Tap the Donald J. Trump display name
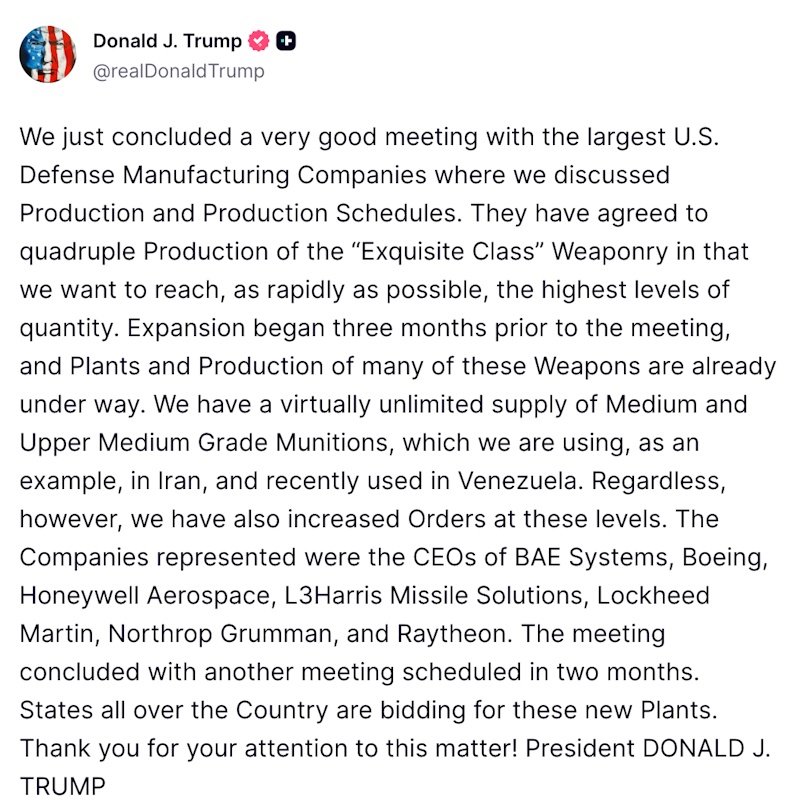 point(167,41)
